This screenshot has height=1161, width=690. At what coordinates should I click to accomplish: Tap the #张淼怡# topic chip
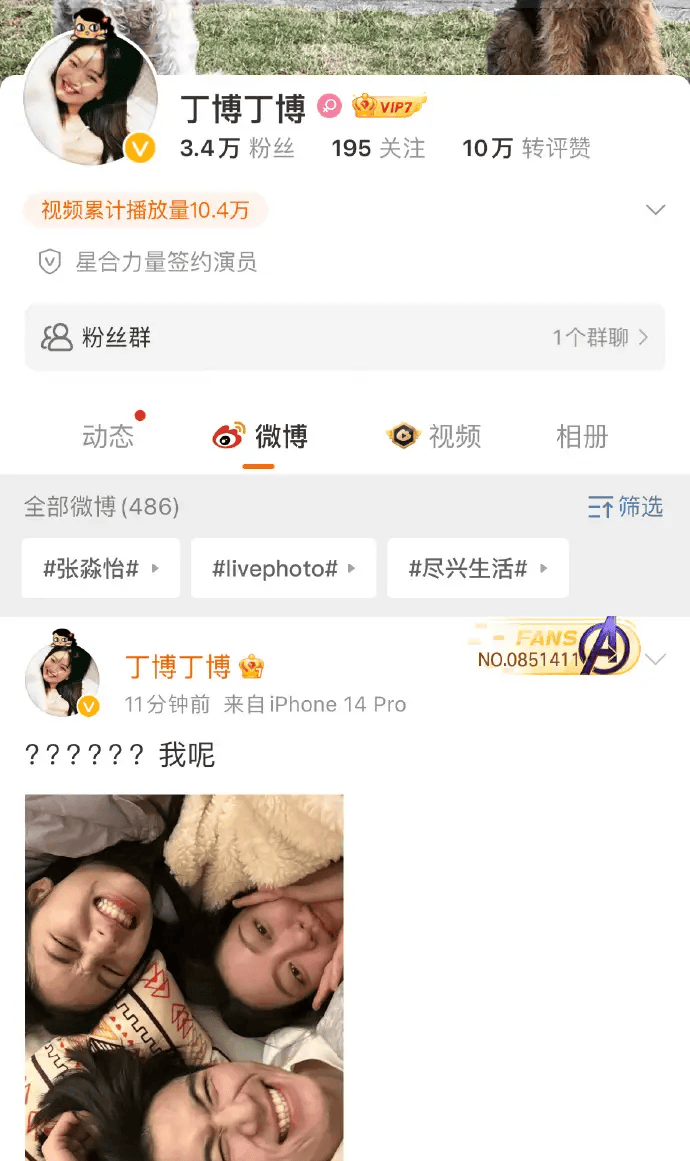coord(100,569)
